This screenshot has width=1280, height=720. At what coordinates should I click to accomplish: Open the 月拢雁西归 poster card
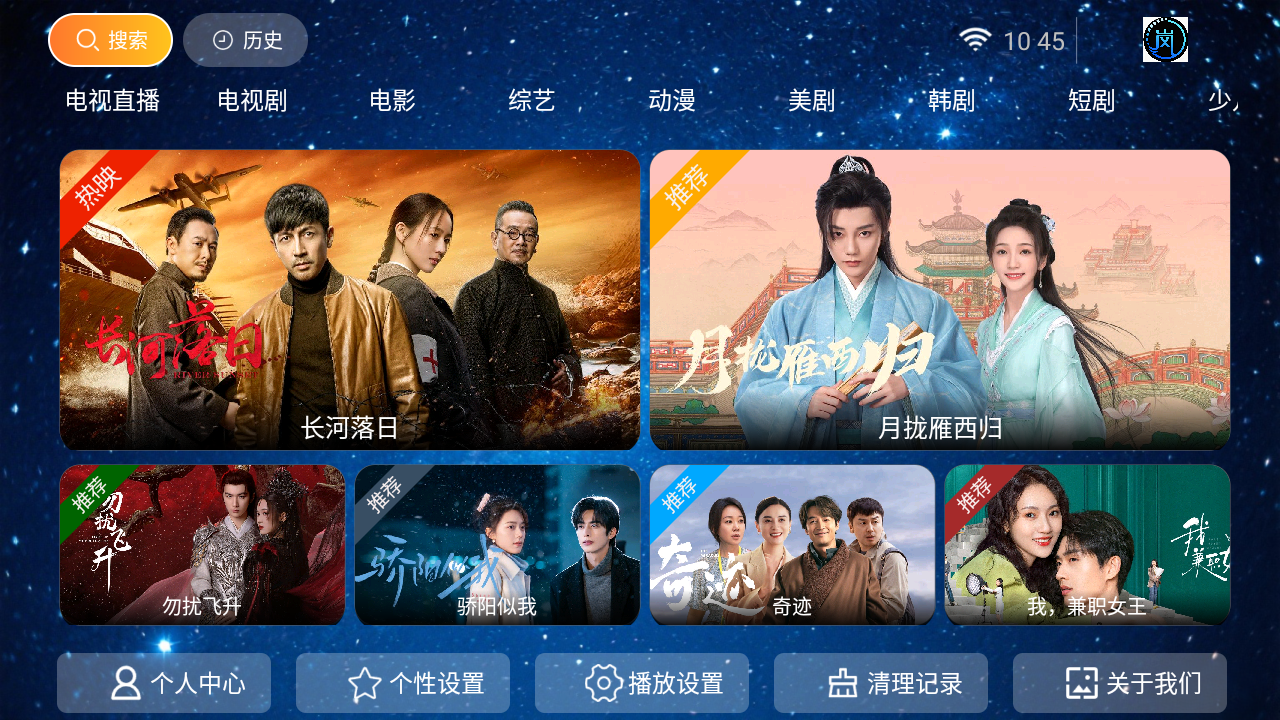940,300
